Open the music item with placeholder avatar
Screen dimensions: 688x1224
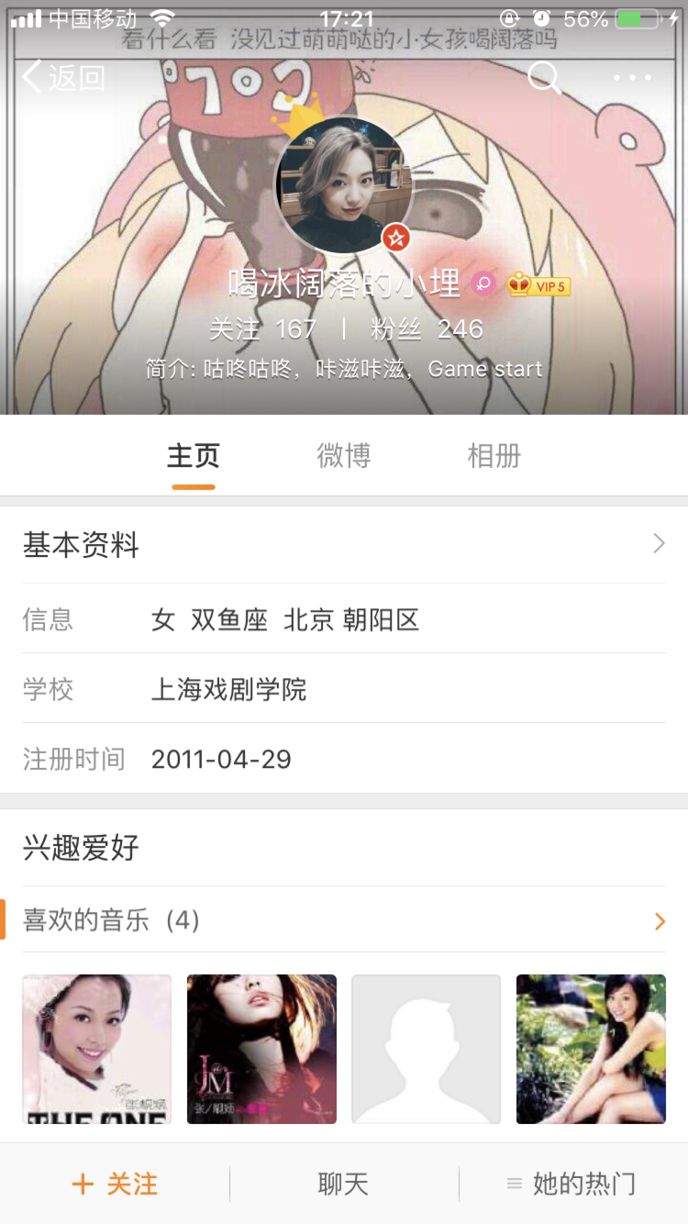426,1049
